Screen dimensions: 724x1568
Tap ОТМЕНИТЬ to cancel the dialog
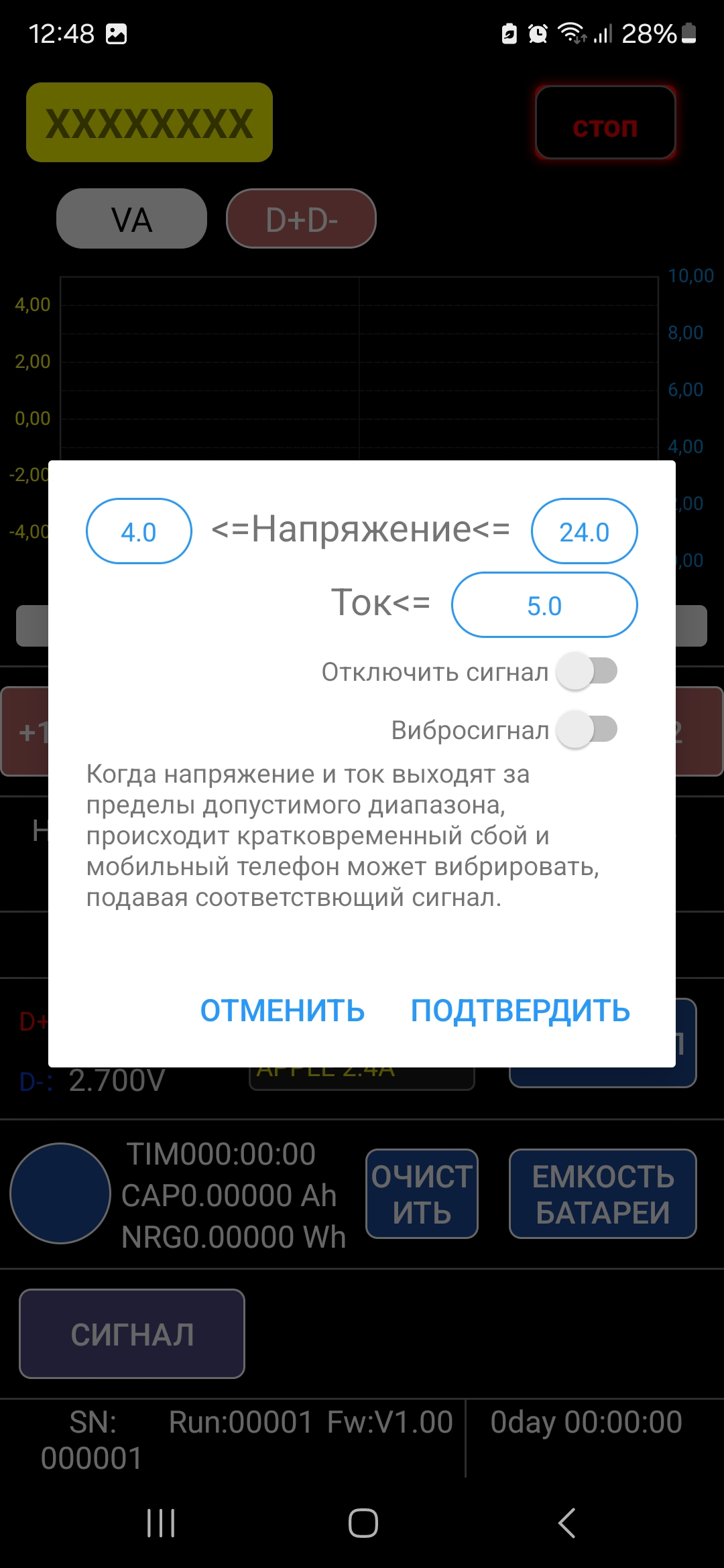point(282,1010)
